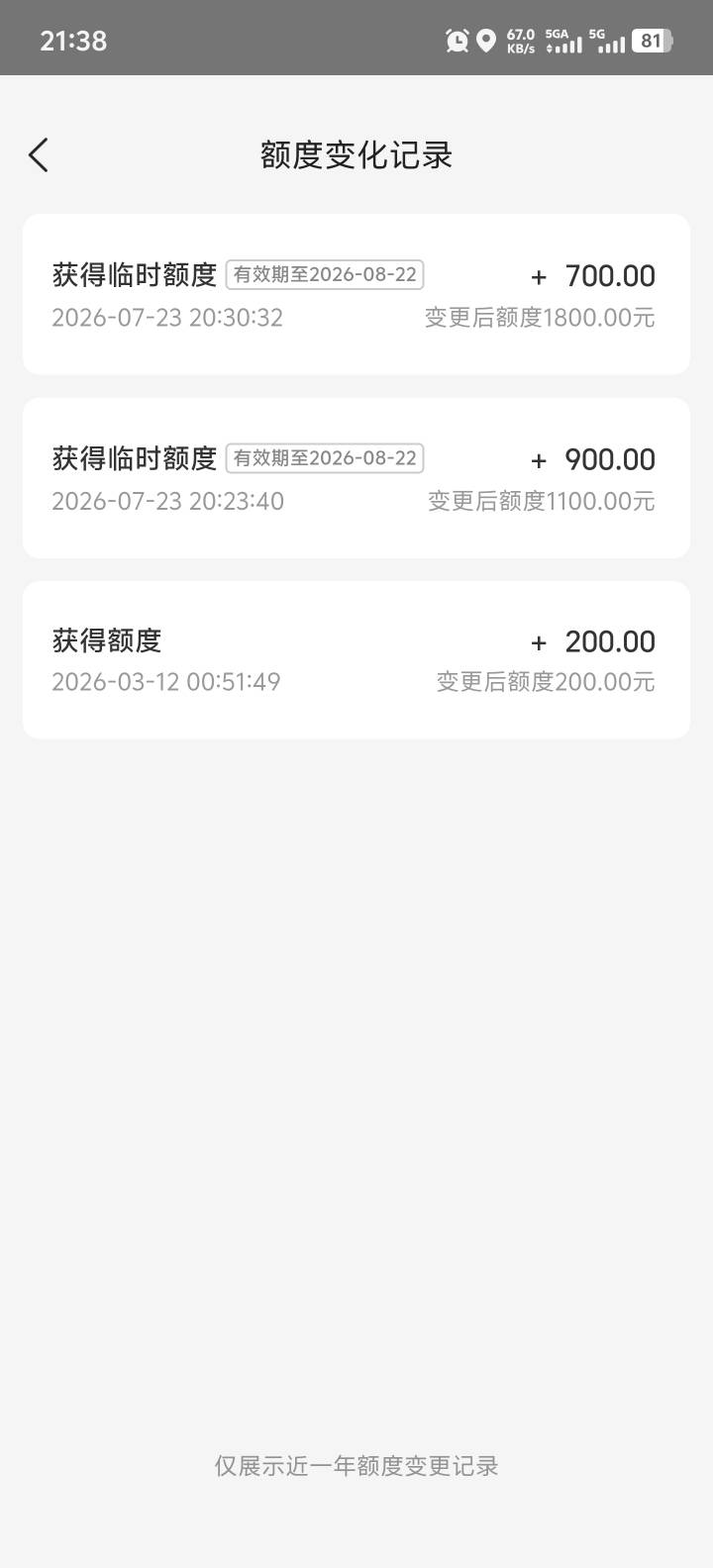This screenshot has width=713, height=1568.
Task: Go back using the top-left arrow
Action: [x=39, y=155]
